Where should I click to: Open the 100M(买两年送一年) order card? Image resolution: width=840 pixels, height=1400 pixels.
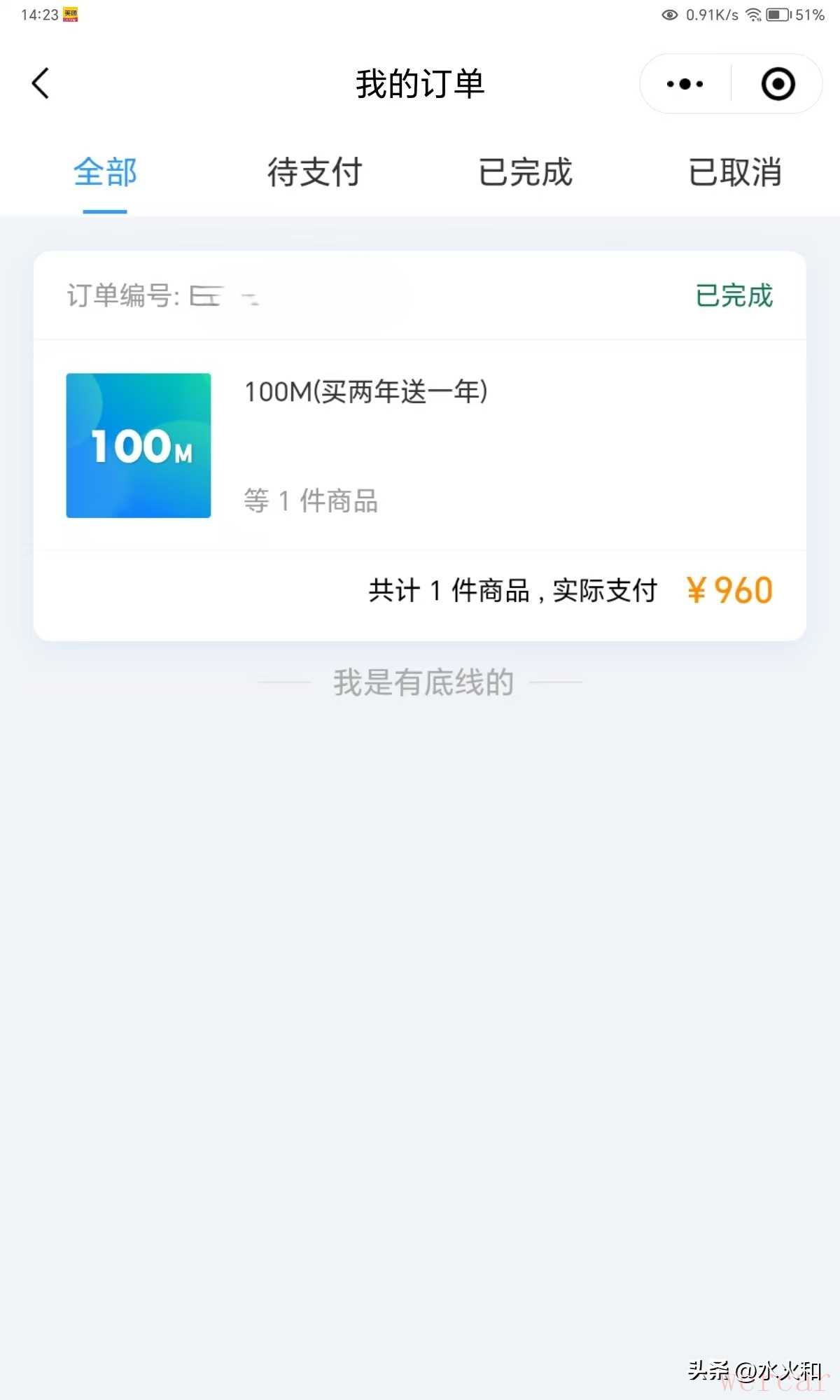click(x=420, y=445)
